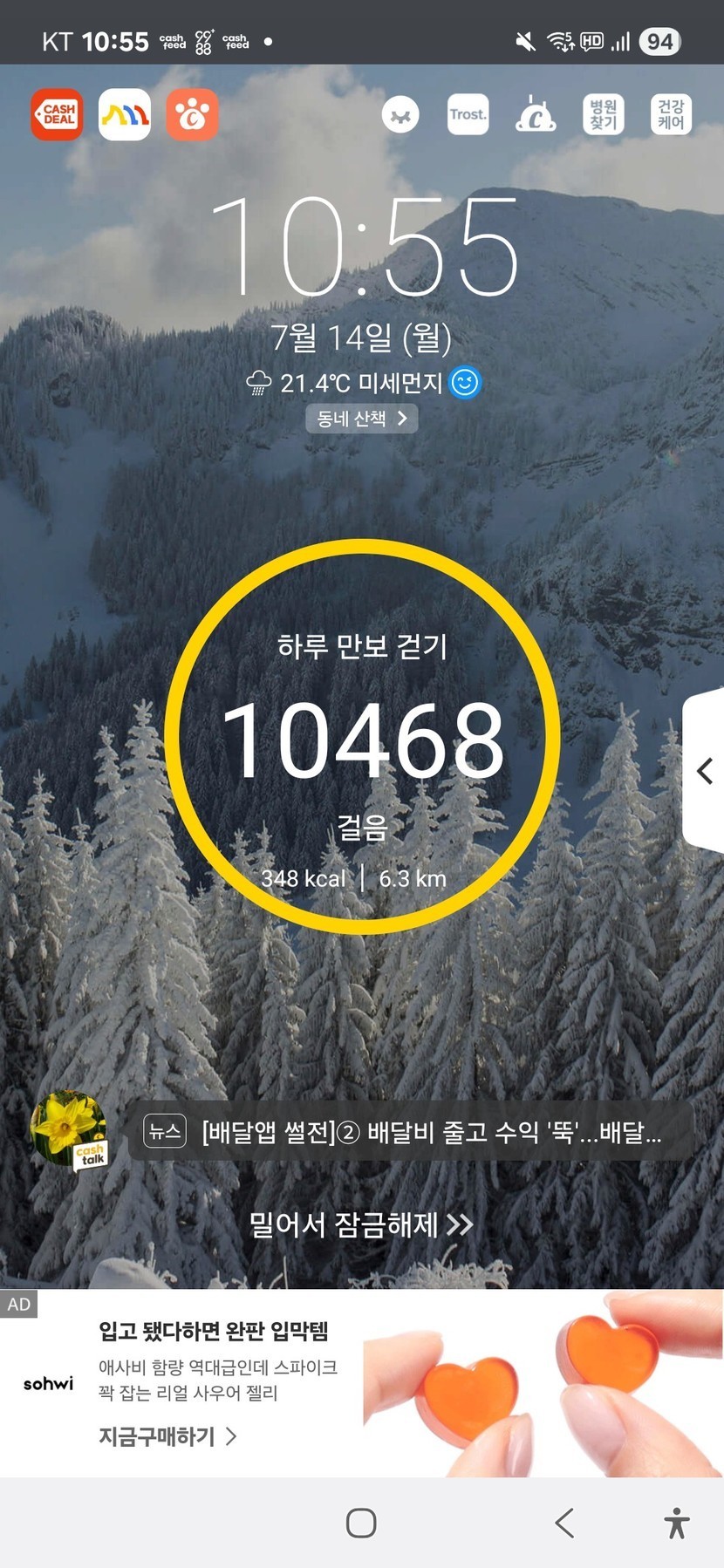Image resolution: width=724 pixels, height=1568 pixels.
Task: Go back with the navigation arrow
Action: [x=564, y=1523]
